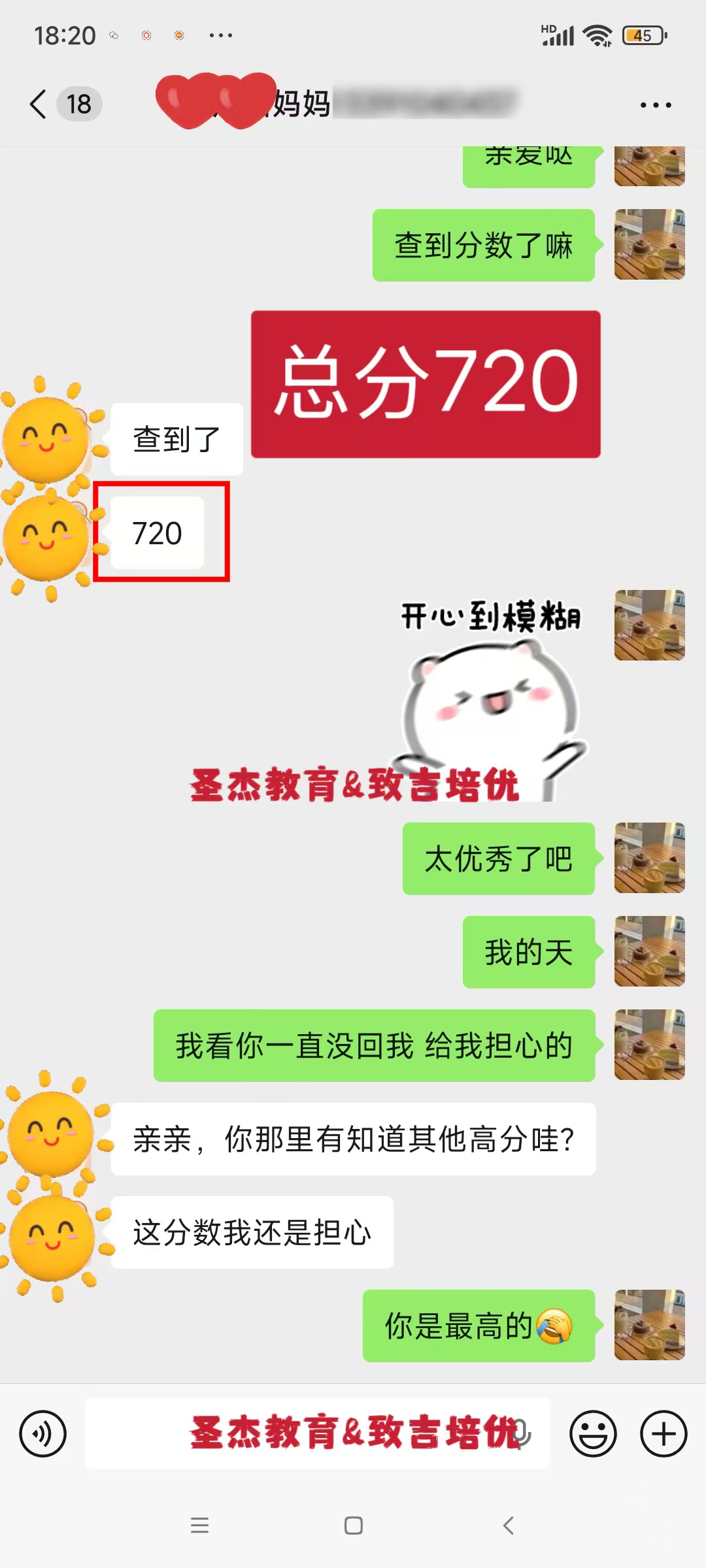Switch to voice message input

point(43,1433)
